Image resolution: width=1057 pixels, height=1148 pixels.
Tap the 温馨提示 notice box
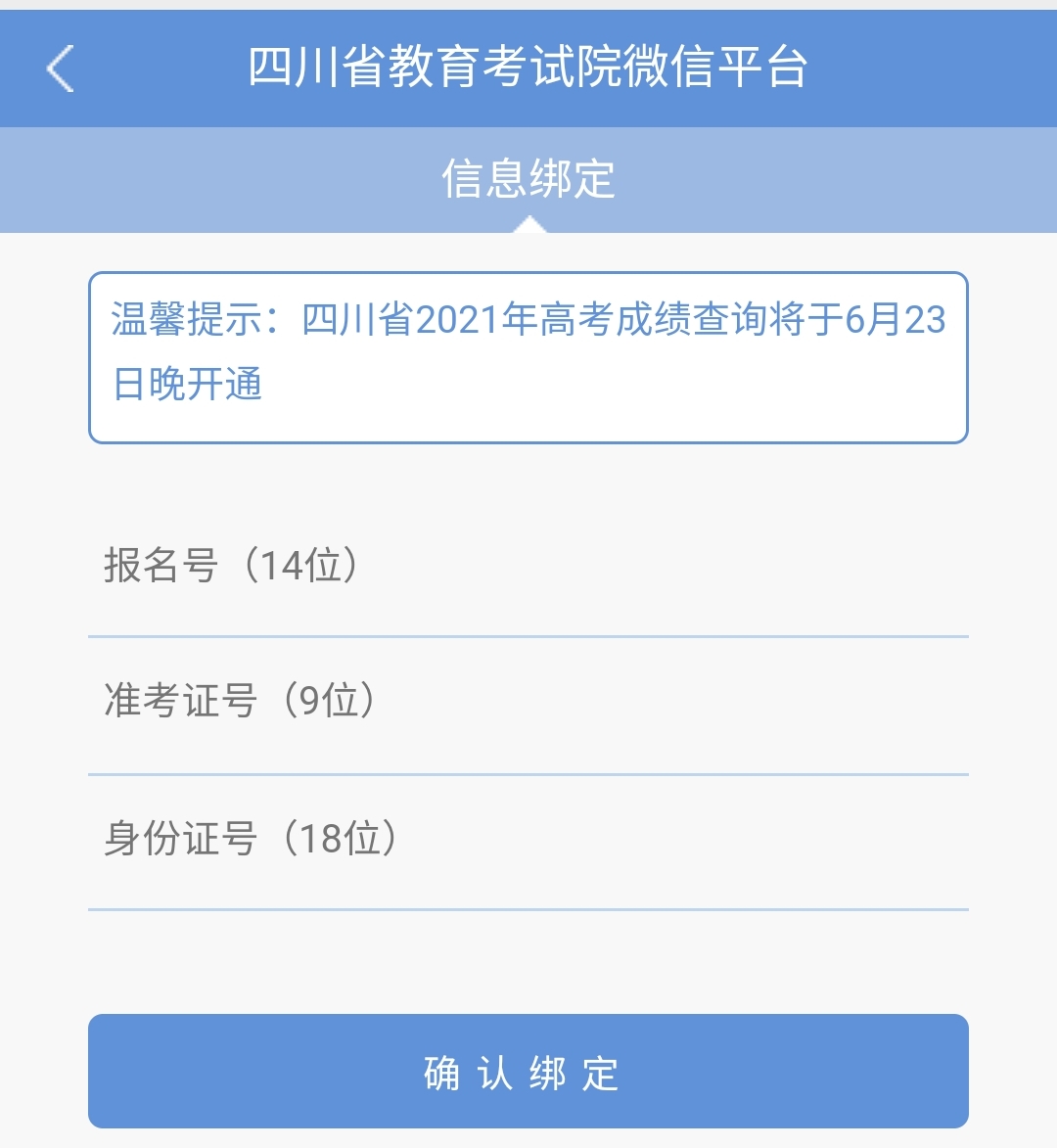[x=528, y=357]
